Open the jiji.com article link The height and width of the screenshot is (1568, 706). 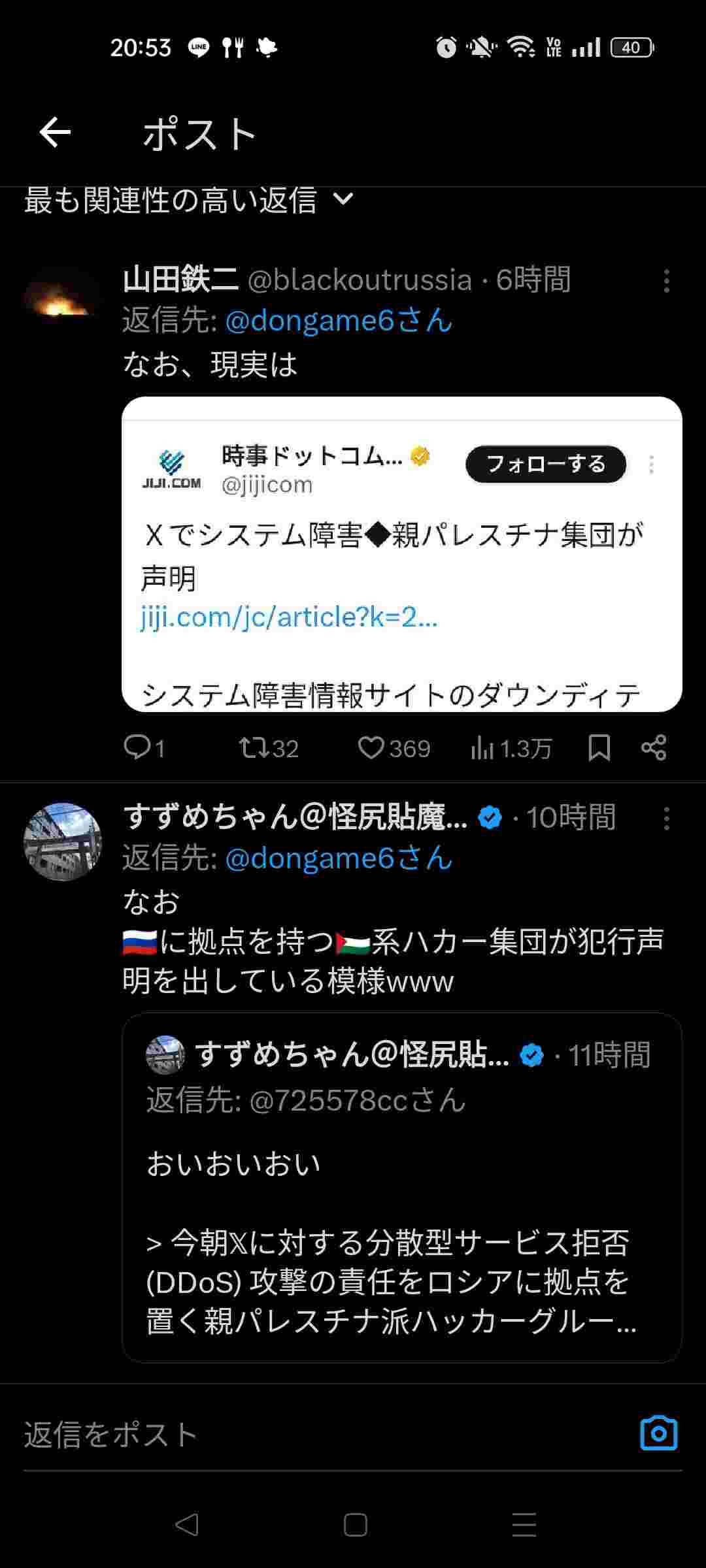(x=289, y=617)
